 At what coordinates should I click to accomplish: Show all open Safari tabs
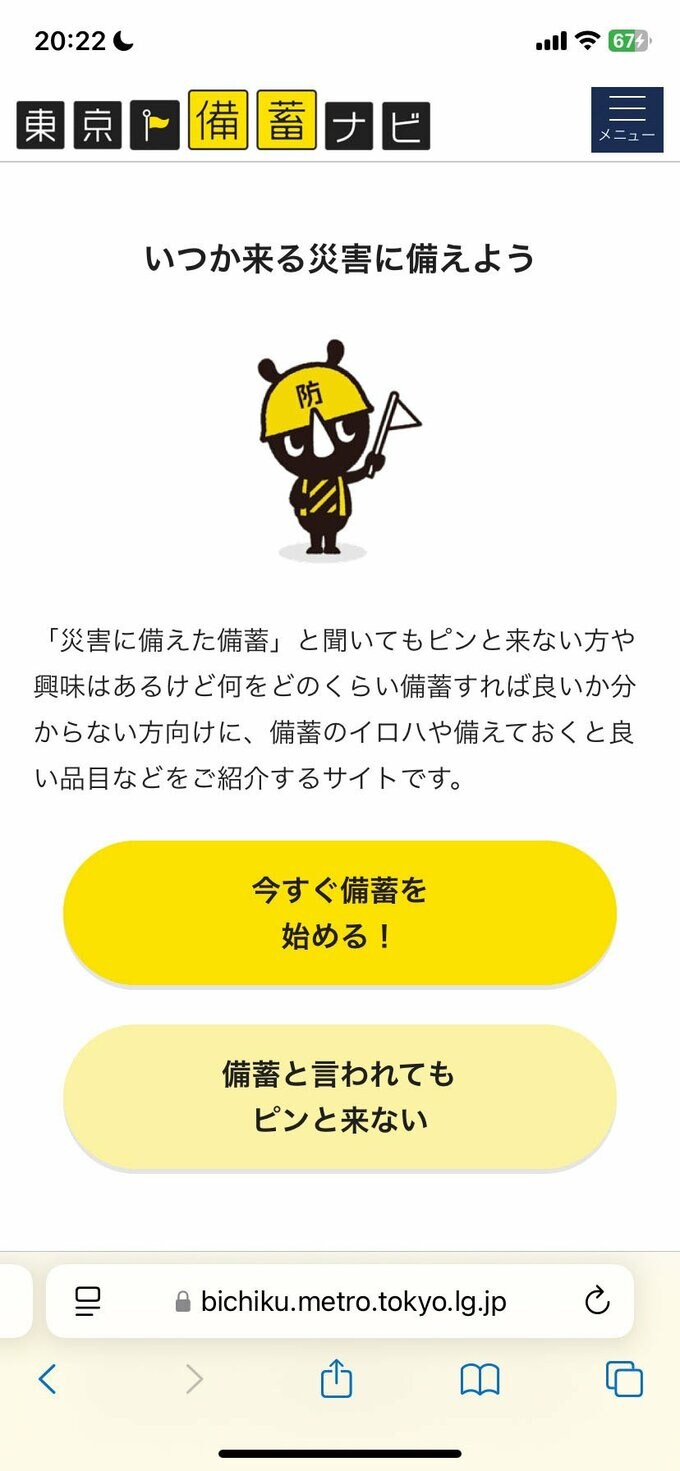click(624, 1380)
